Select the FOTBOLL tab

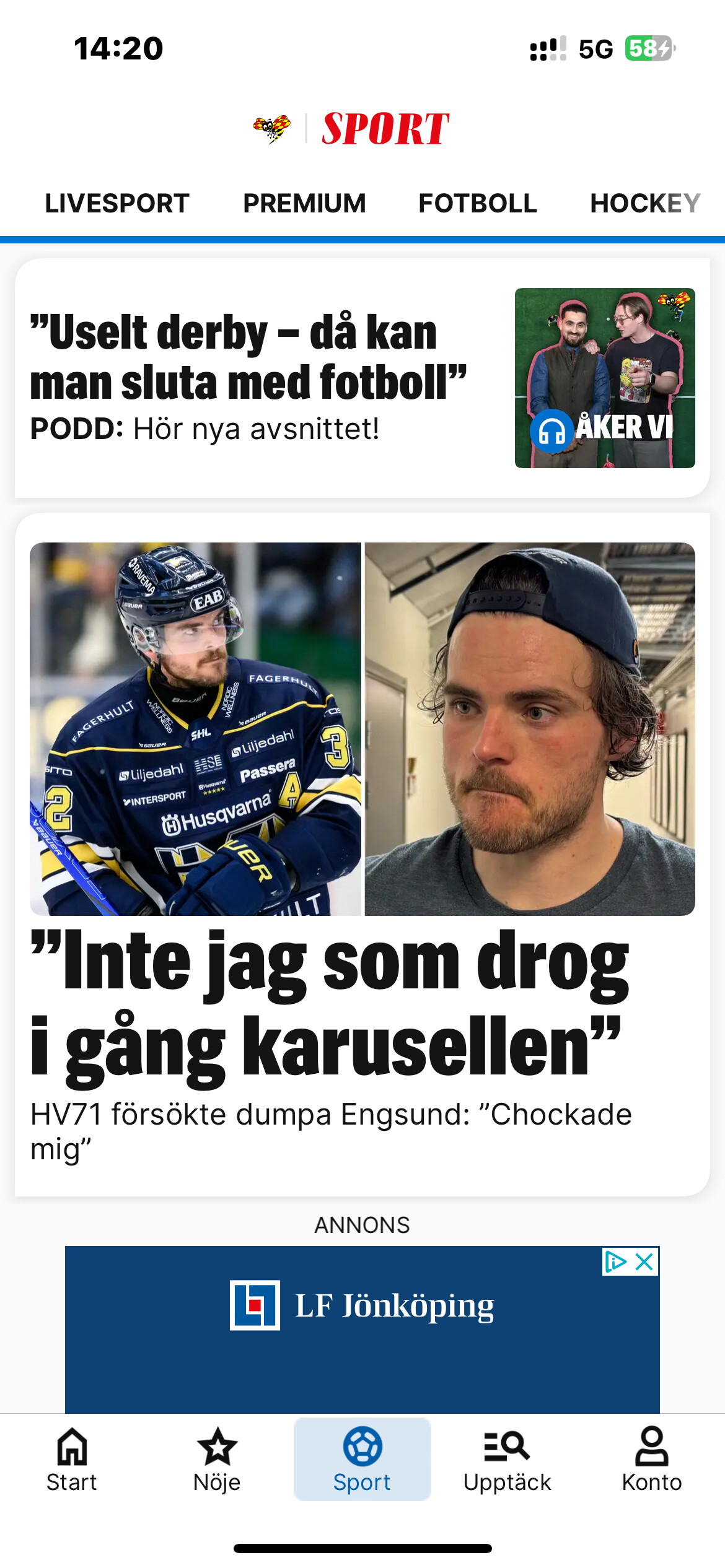pos(478,203)
